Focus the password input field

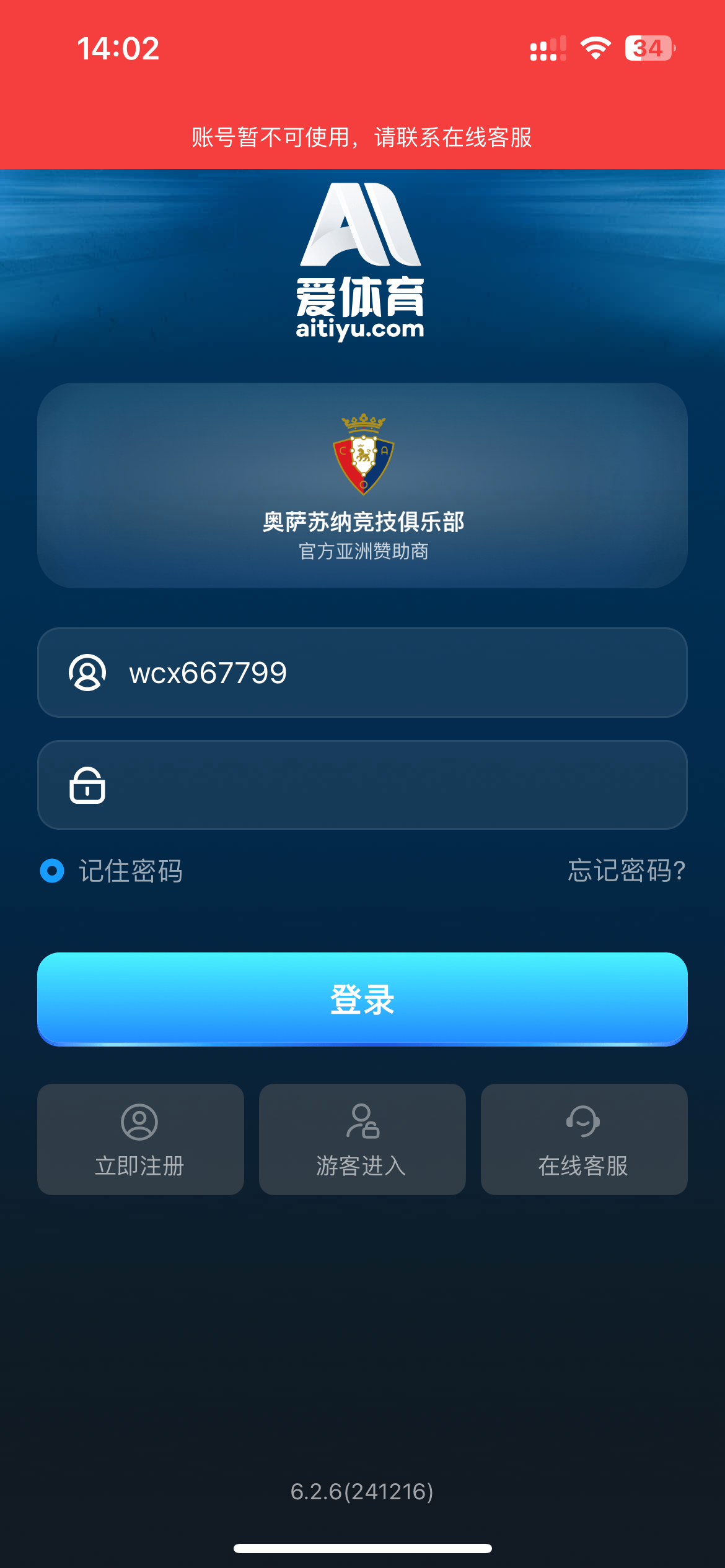[x=362, y=785]
